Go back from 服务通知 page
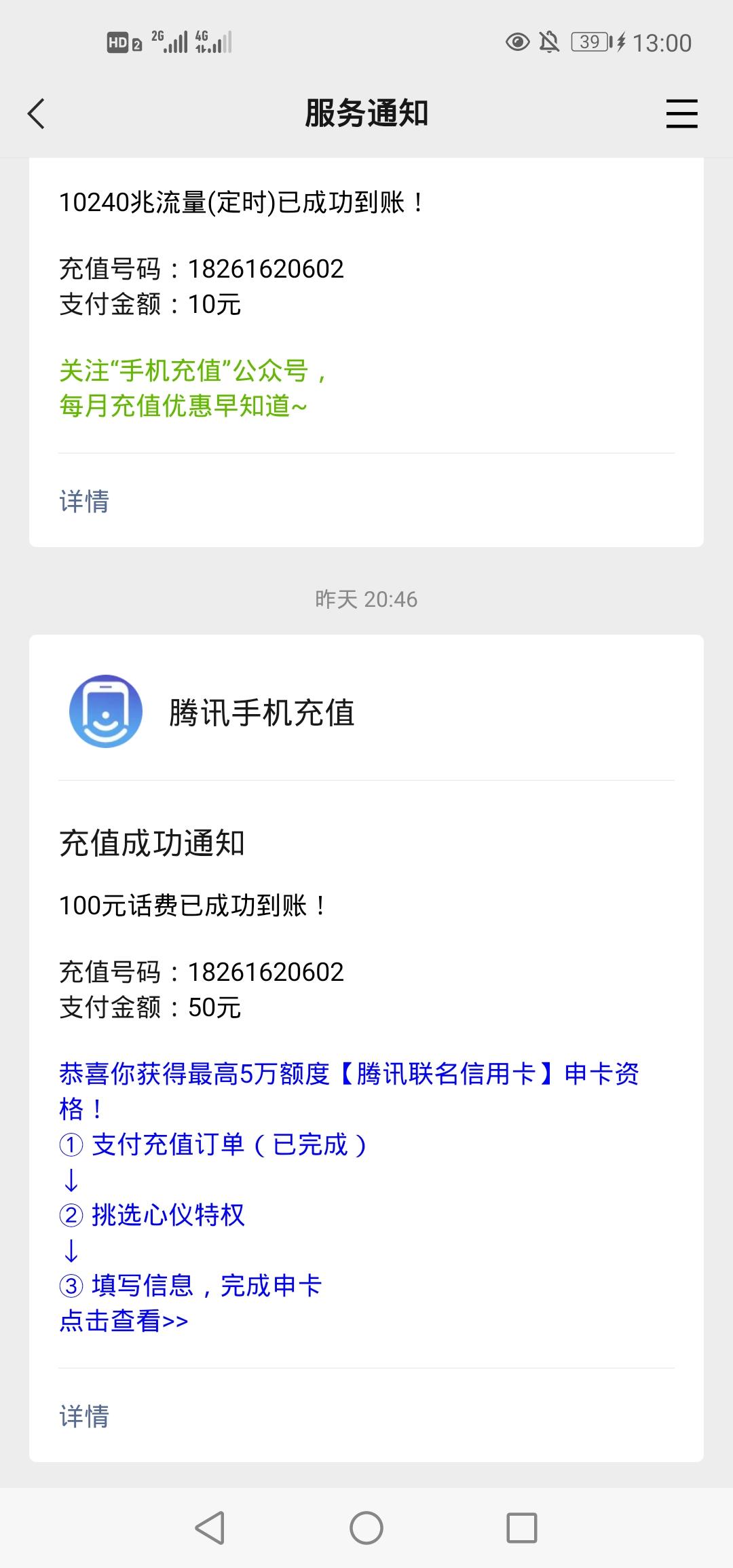Viewport: 733px width, 1568px height. coord(37,113)
